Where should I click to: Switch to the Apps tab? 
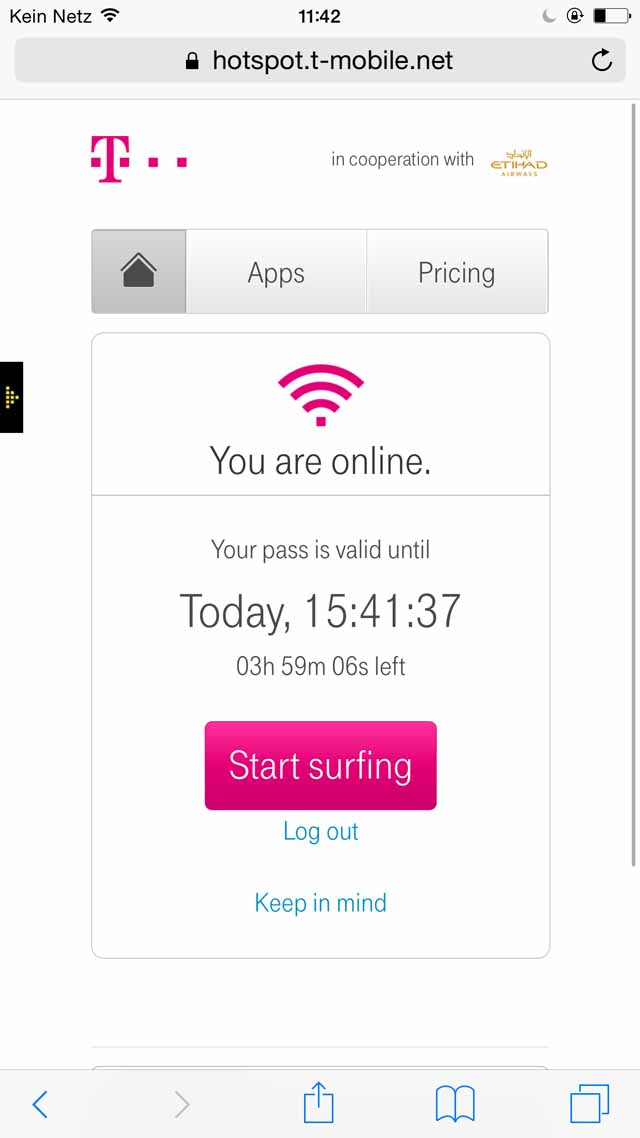pos(276,272)
